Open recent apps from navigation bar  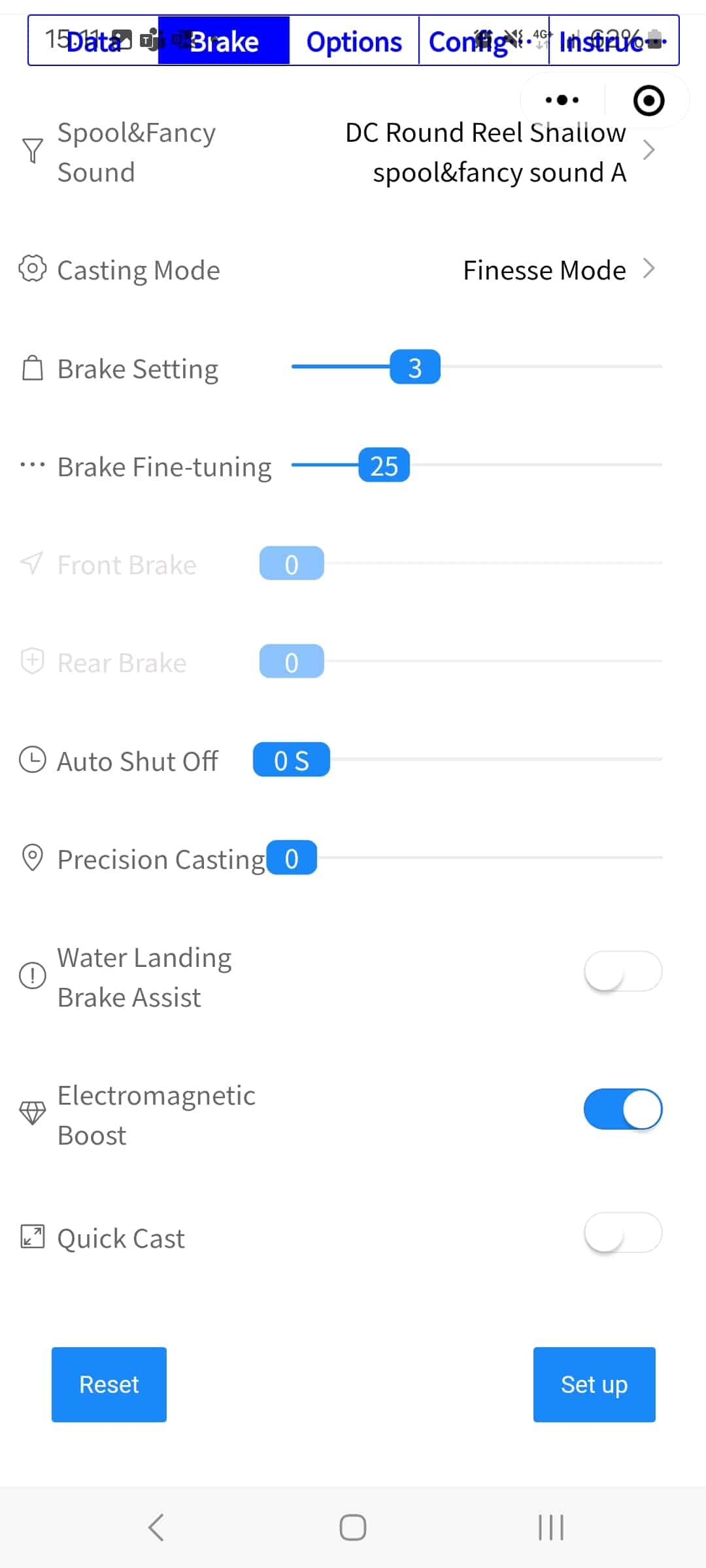[x=550, y=1527]
